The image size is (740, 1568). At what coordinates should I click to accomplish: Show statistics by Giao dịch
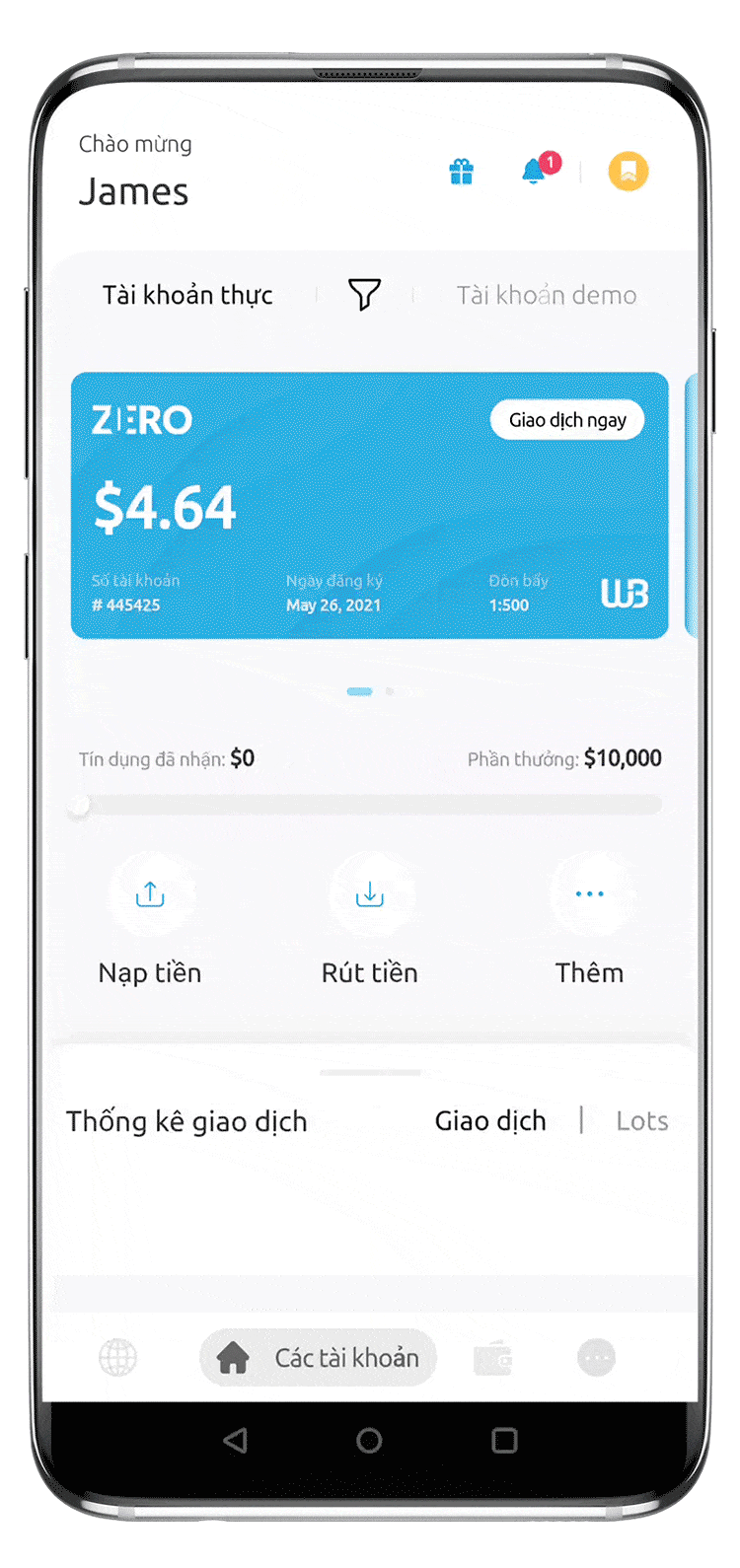[x=490, y=1121]
